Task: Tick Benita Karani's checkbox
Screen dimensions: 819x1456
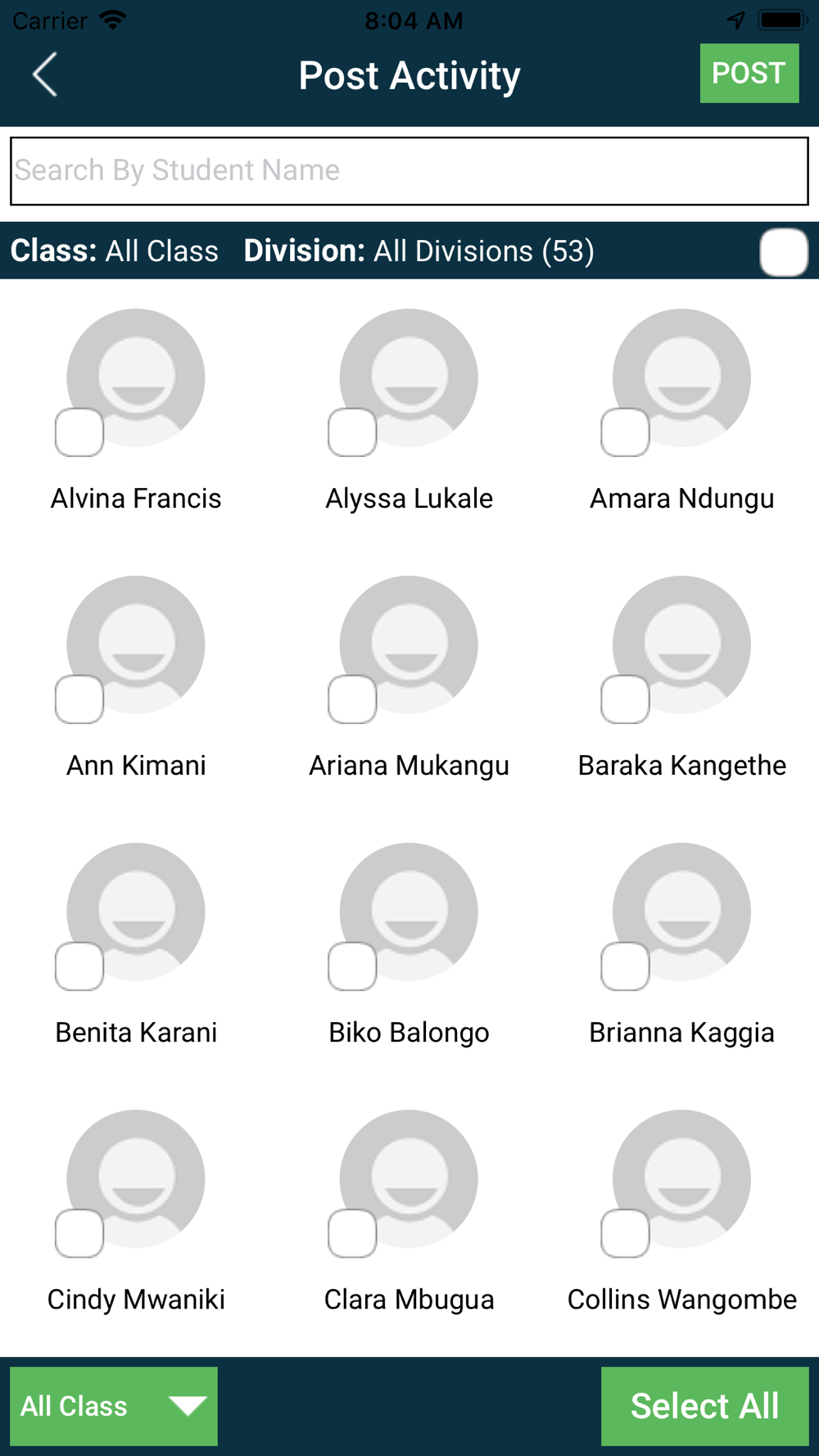Action: tap(79, 966)
